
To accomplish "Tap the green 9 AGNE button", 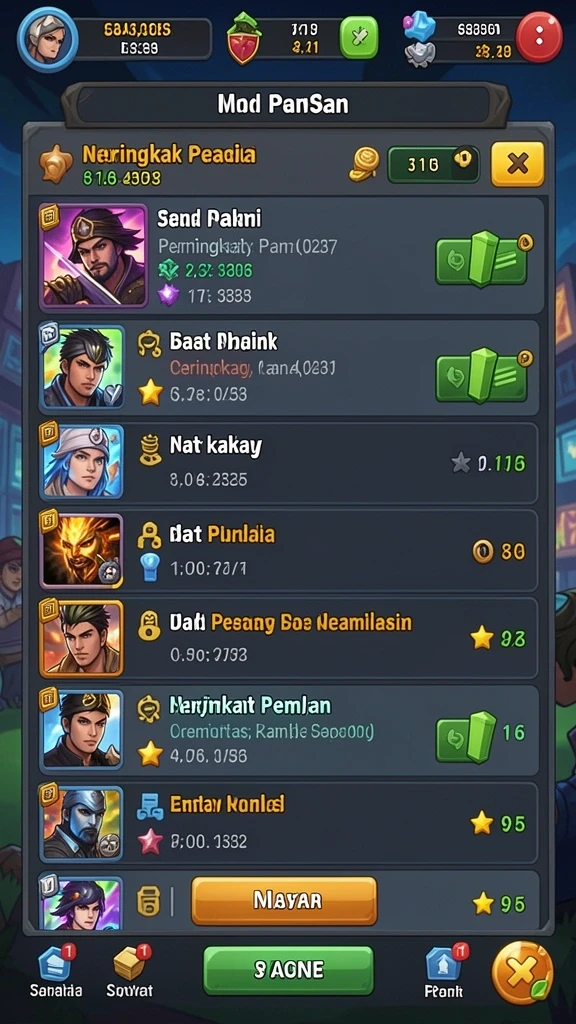I will [x=289, y=970].
